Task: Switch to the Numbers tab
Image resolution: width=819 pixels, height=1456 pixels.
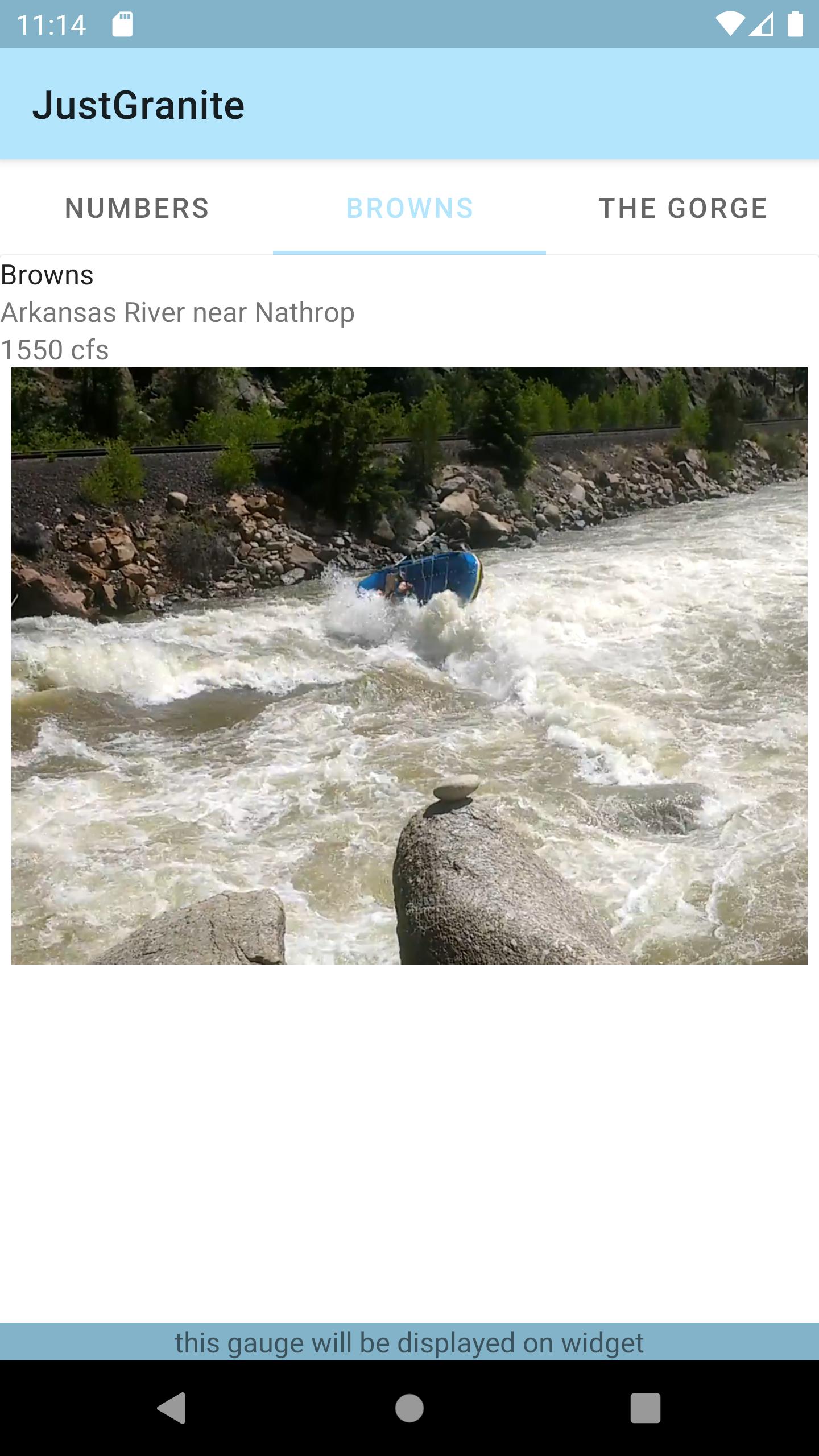Action: point(136,208)
